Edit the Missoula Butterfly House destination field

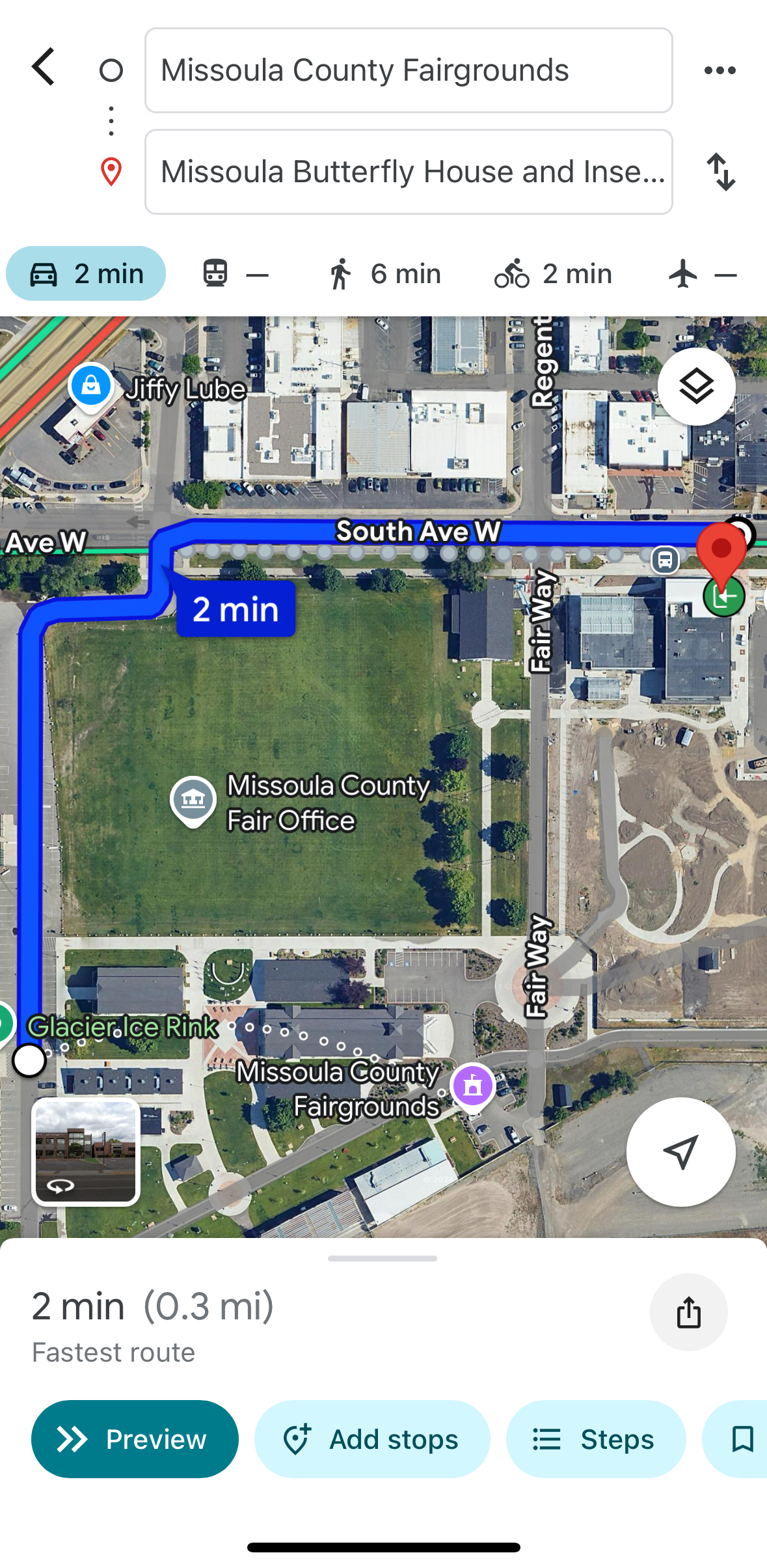408,172
